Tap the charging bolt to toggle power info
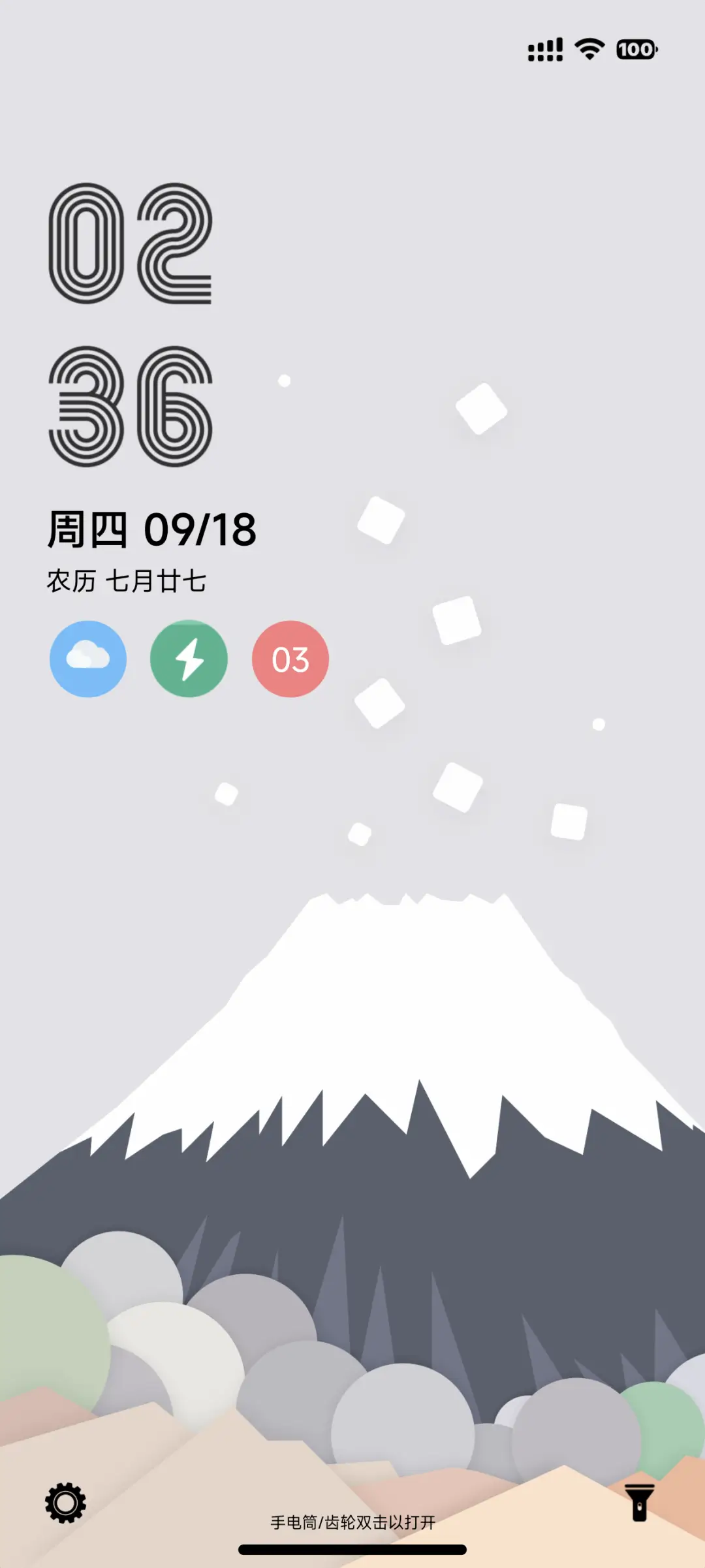This screenshot has height=1568, width=705. [x=189, y=659]
